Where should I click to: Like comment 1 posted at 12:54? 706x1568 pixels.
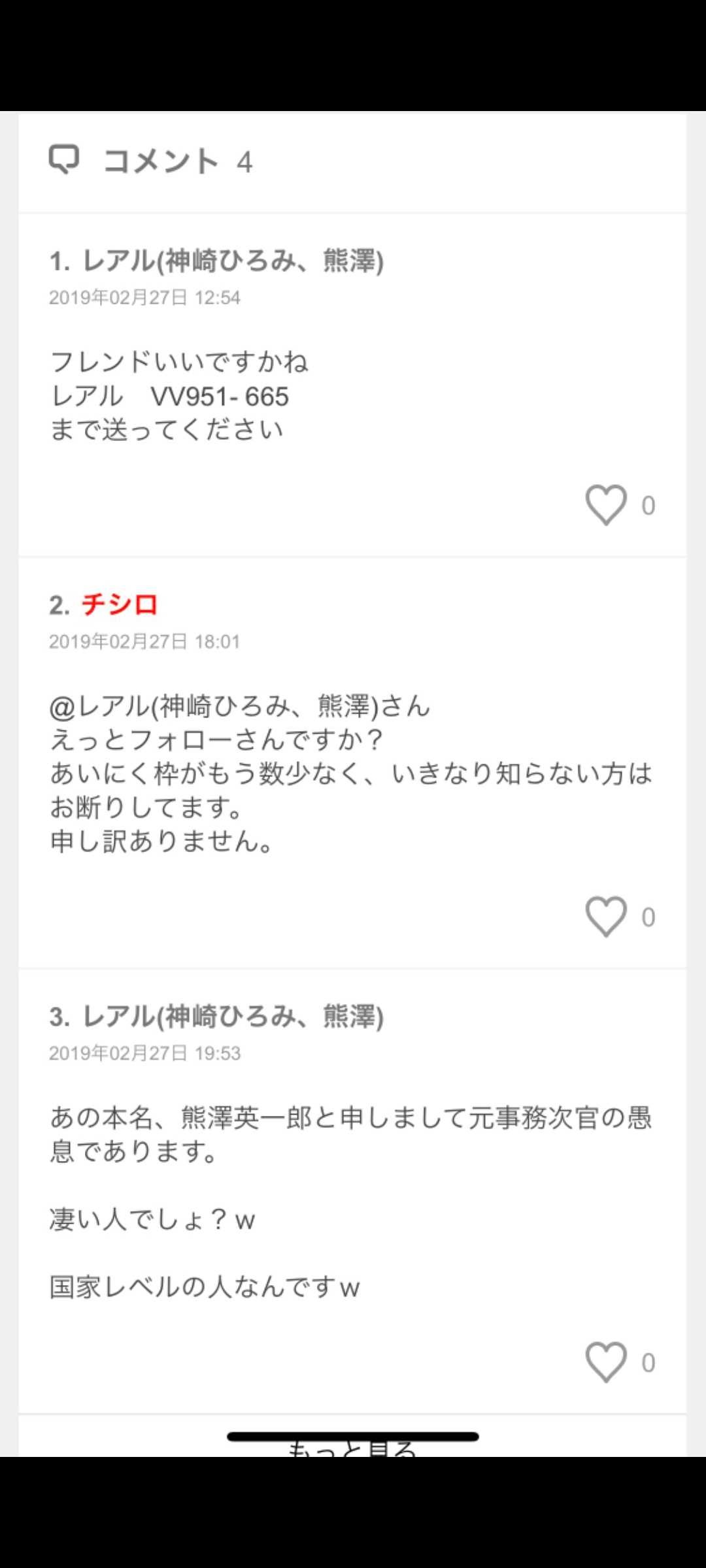click(606, 505)
